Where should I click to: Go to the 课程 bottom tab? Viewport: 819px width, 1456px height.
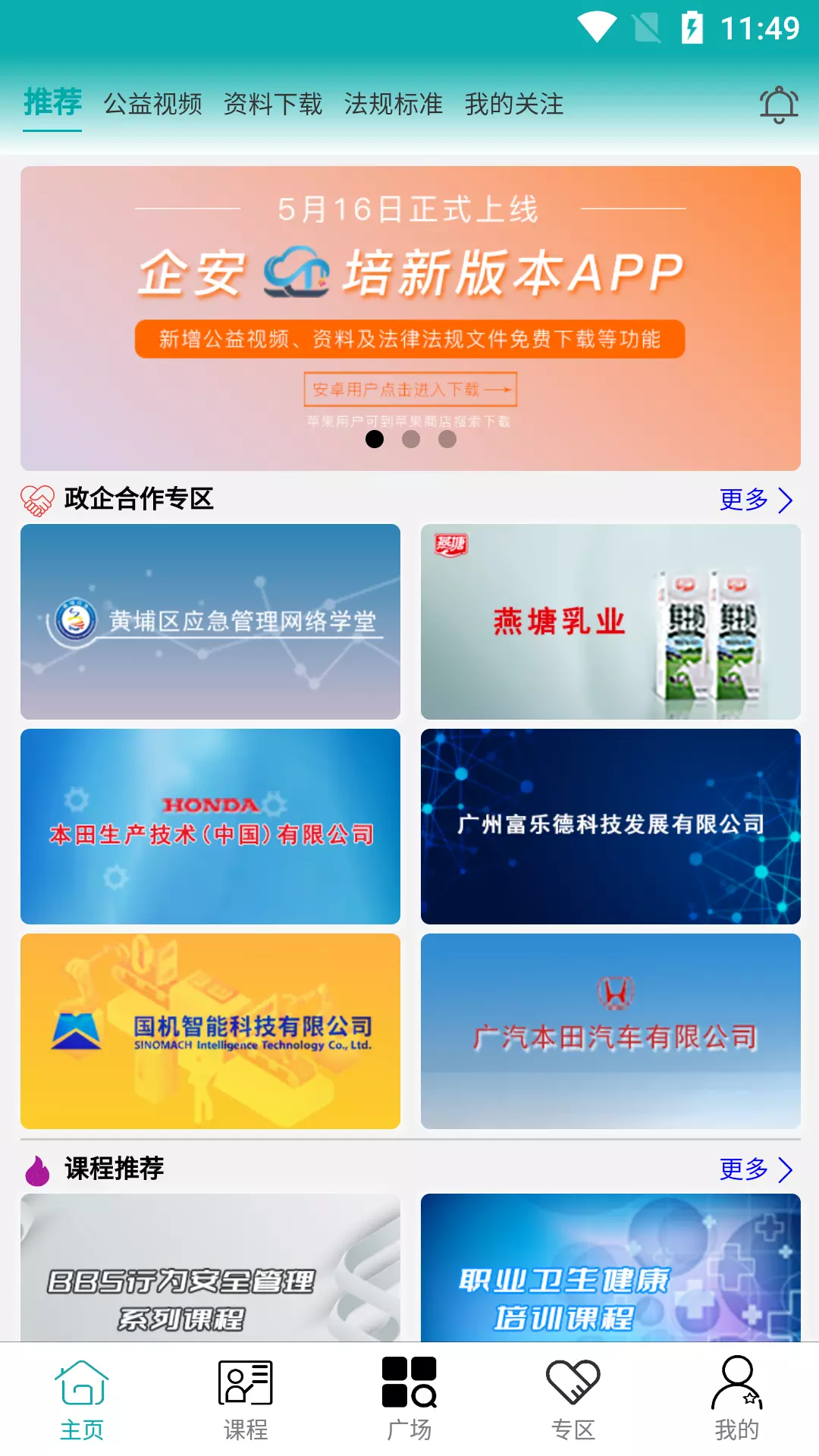246,1399
